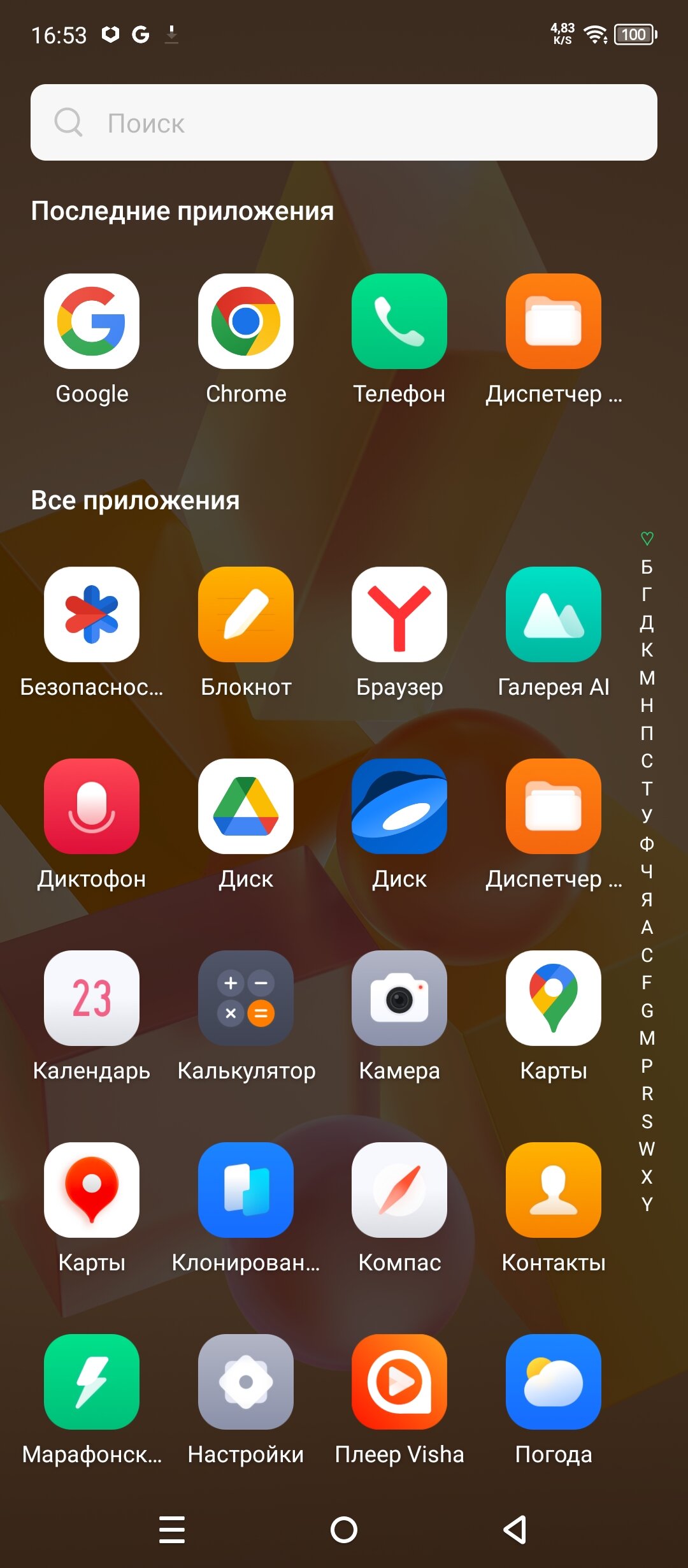
Task: Open Календарь app
Action: point(92,998)
